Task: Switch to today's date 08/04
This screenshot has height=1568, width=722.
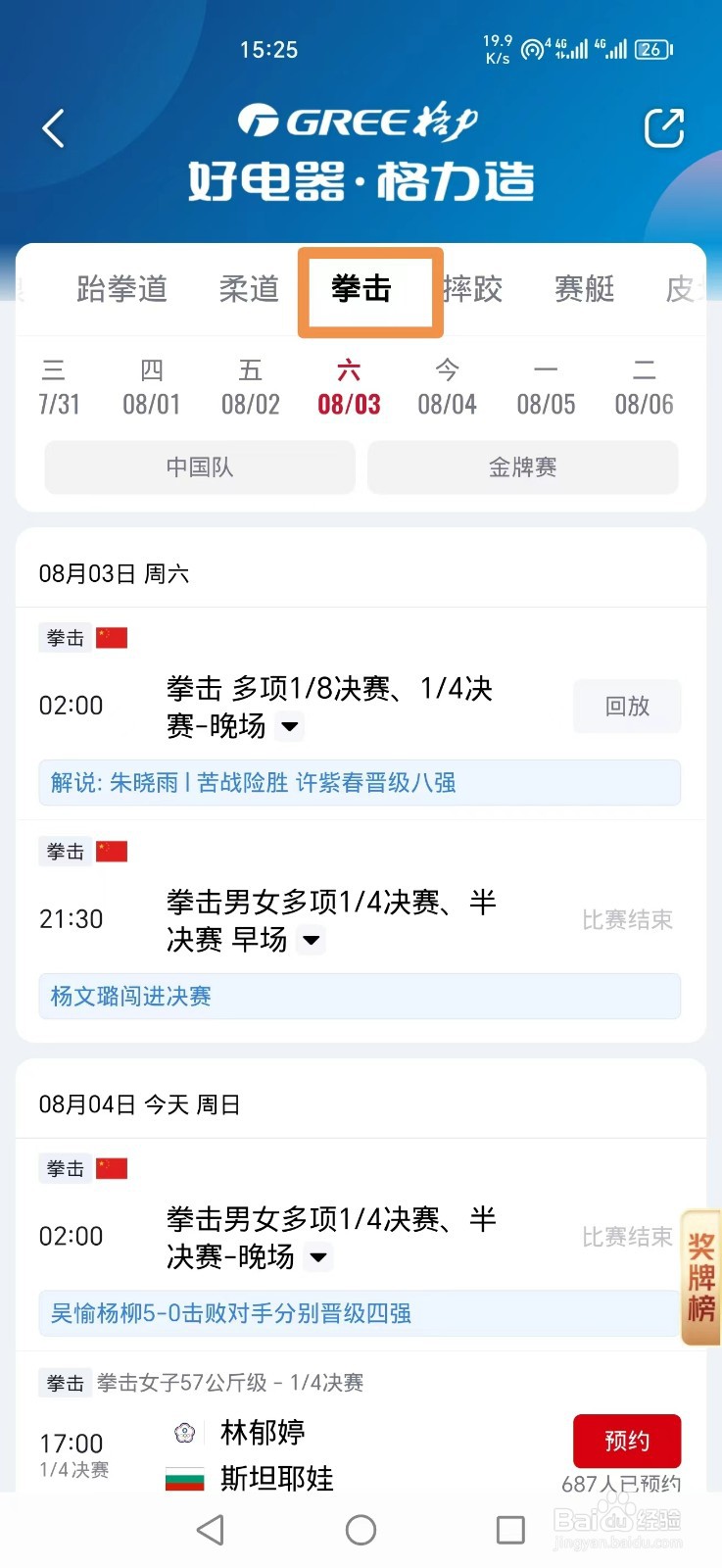Action: click(x=447, y=387)
